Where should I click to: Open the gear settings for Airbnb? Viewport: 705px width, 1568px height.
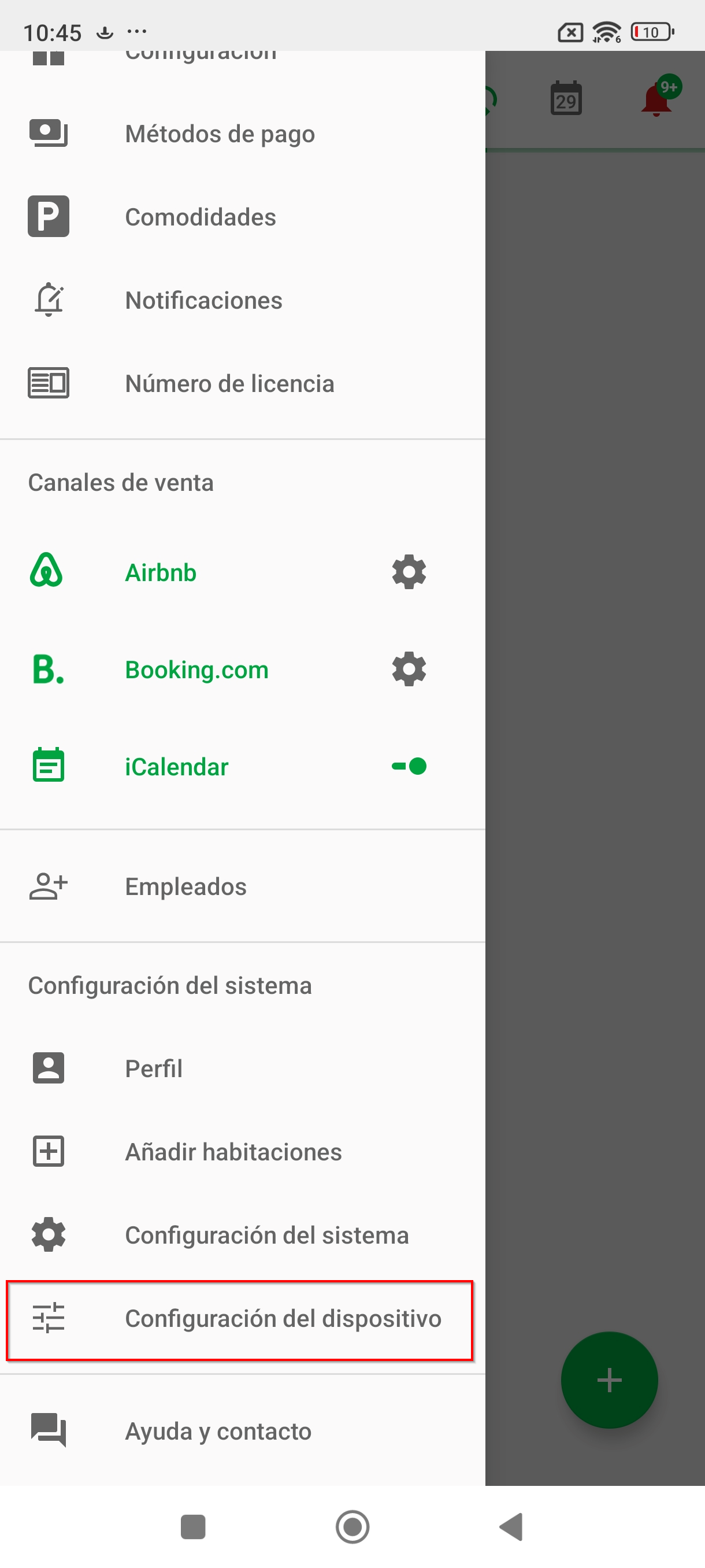(x=409, y=572)
